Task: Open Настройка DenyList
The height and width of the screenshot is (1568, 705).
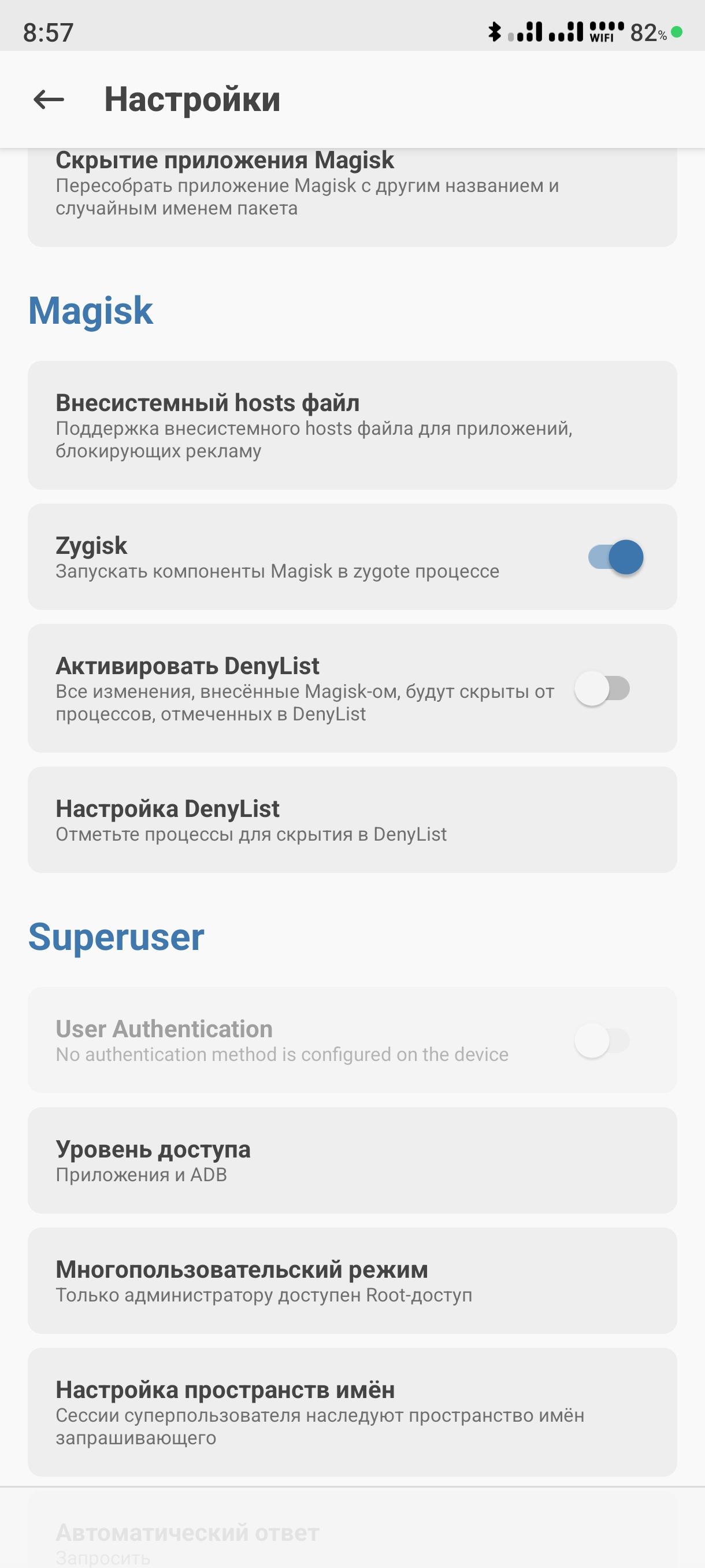Action: click(352, 820)
